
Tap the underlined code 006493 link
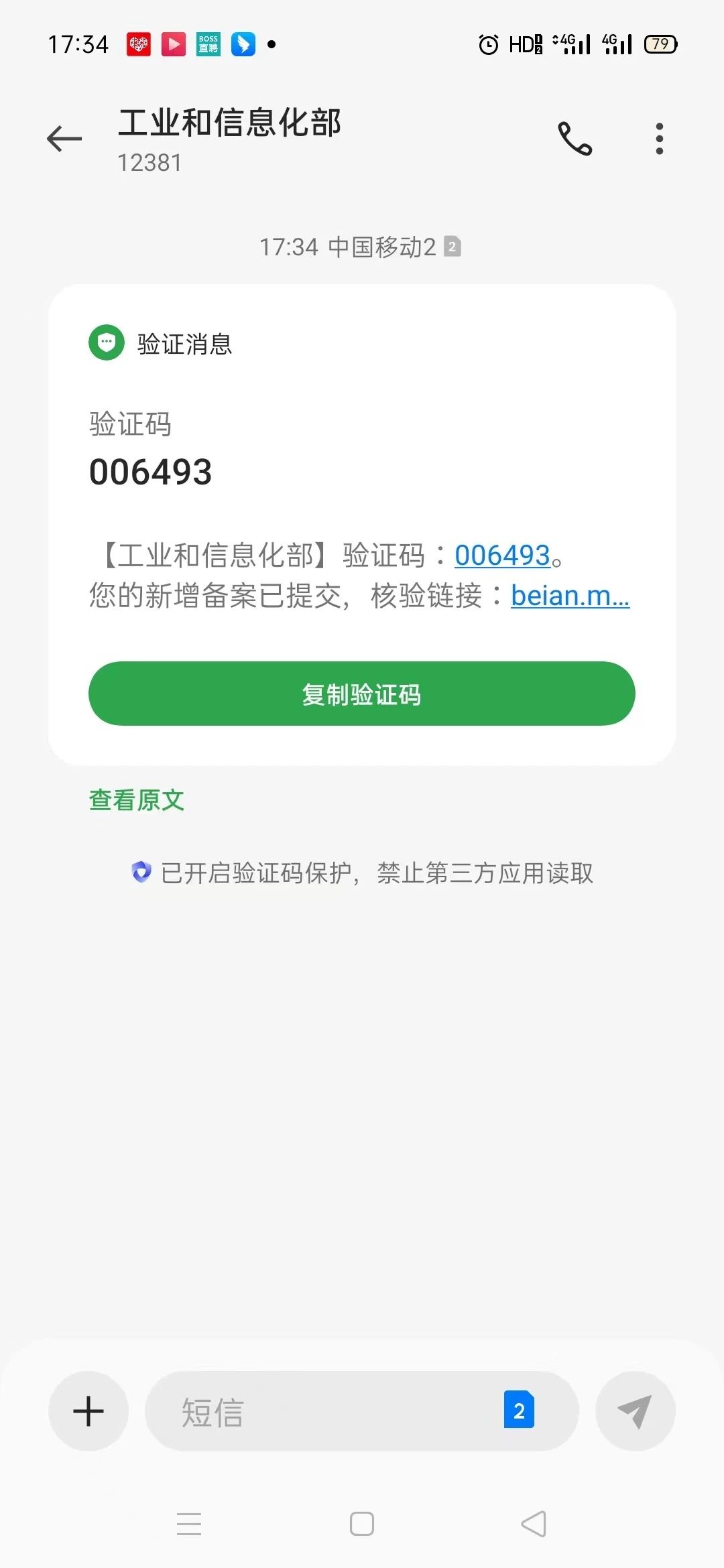503,555
